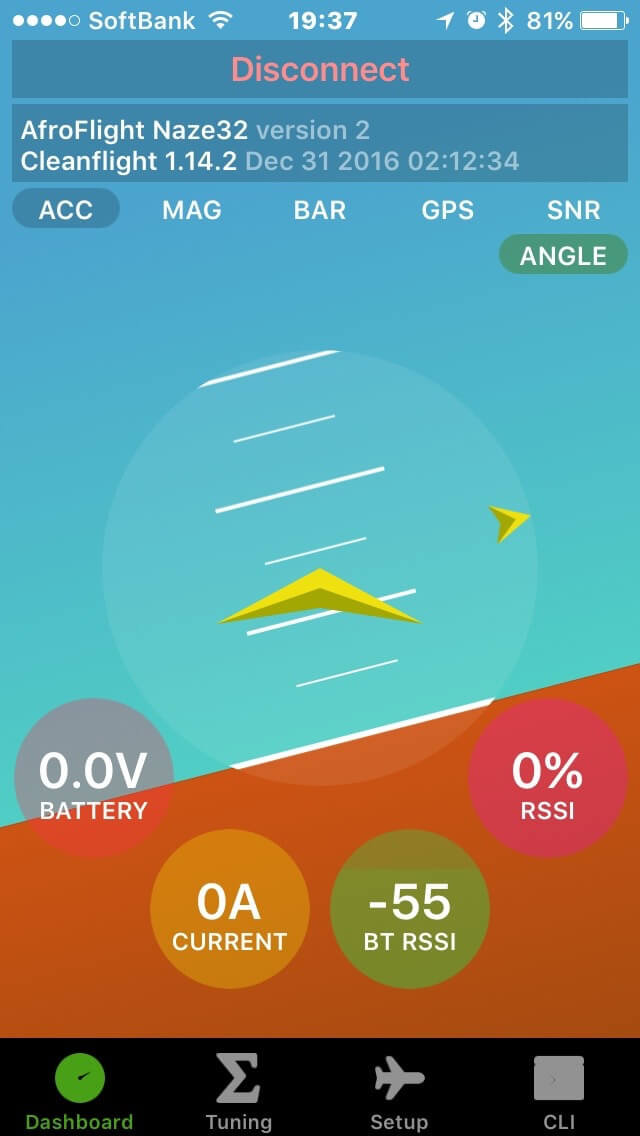Select the ACC sensor chip

click(x=66, y=210)
